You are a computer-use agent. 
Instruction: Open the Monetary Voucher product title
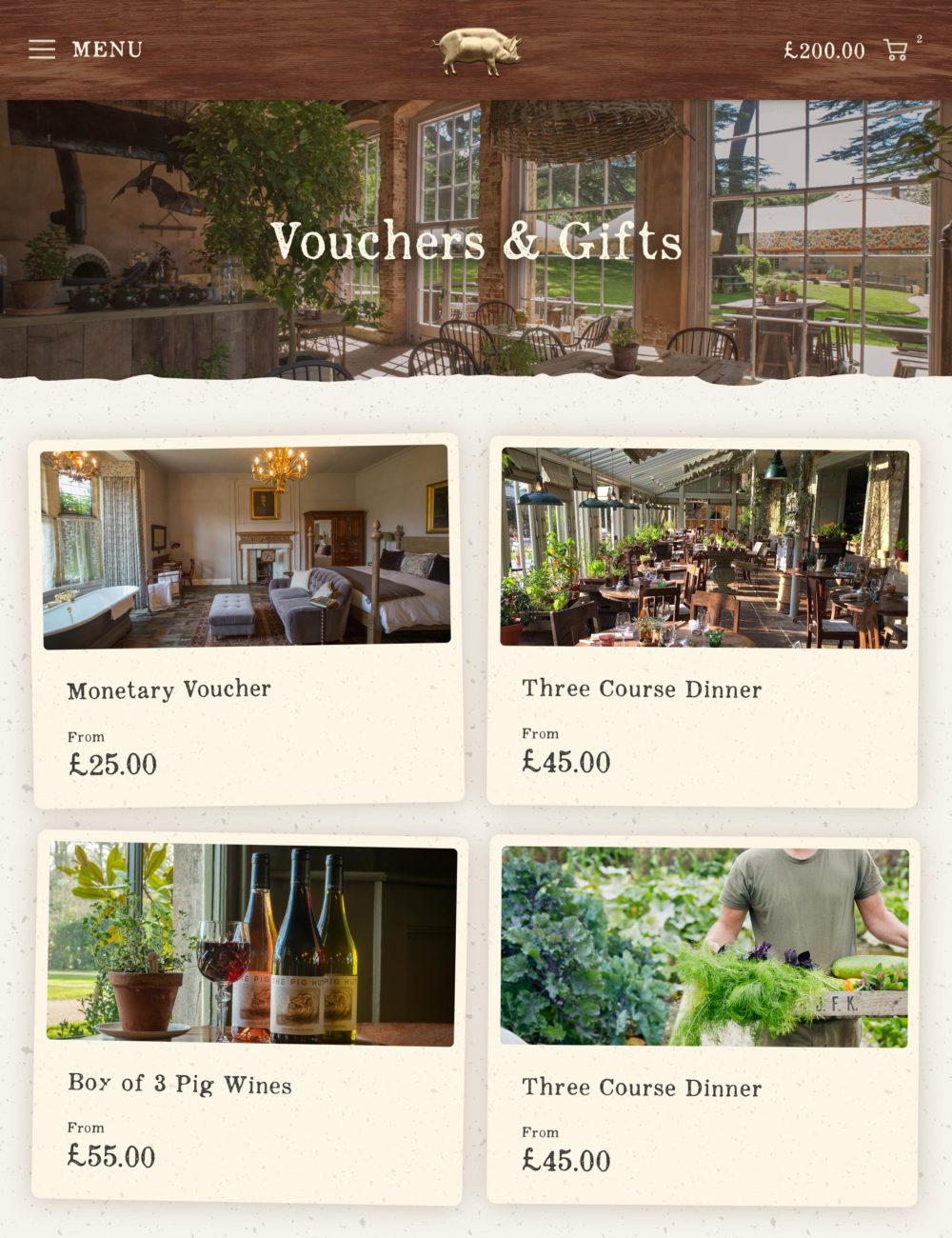[168, 689]
